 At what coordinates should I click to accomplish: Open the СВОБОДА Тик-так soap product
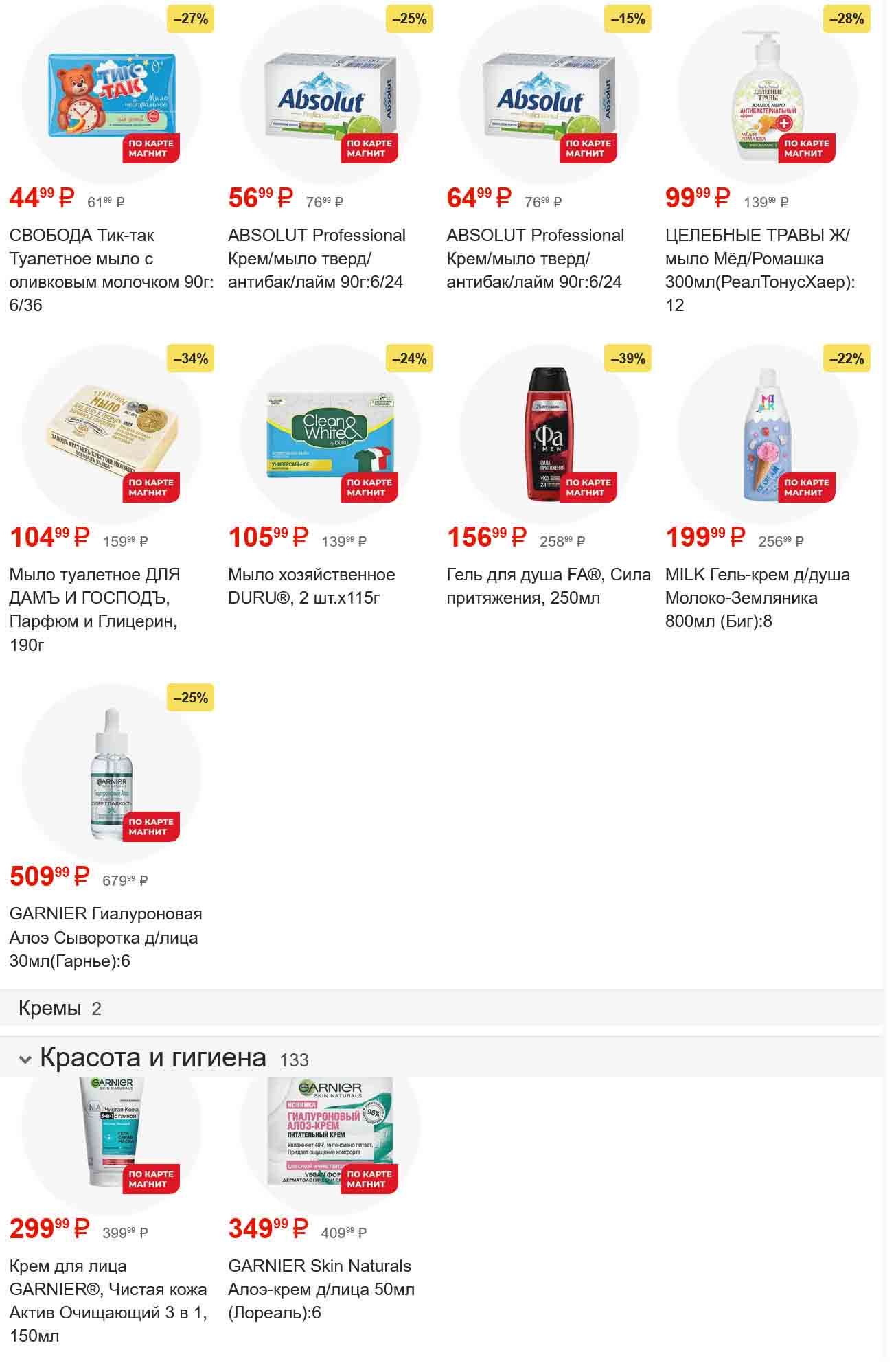[111, 95]
